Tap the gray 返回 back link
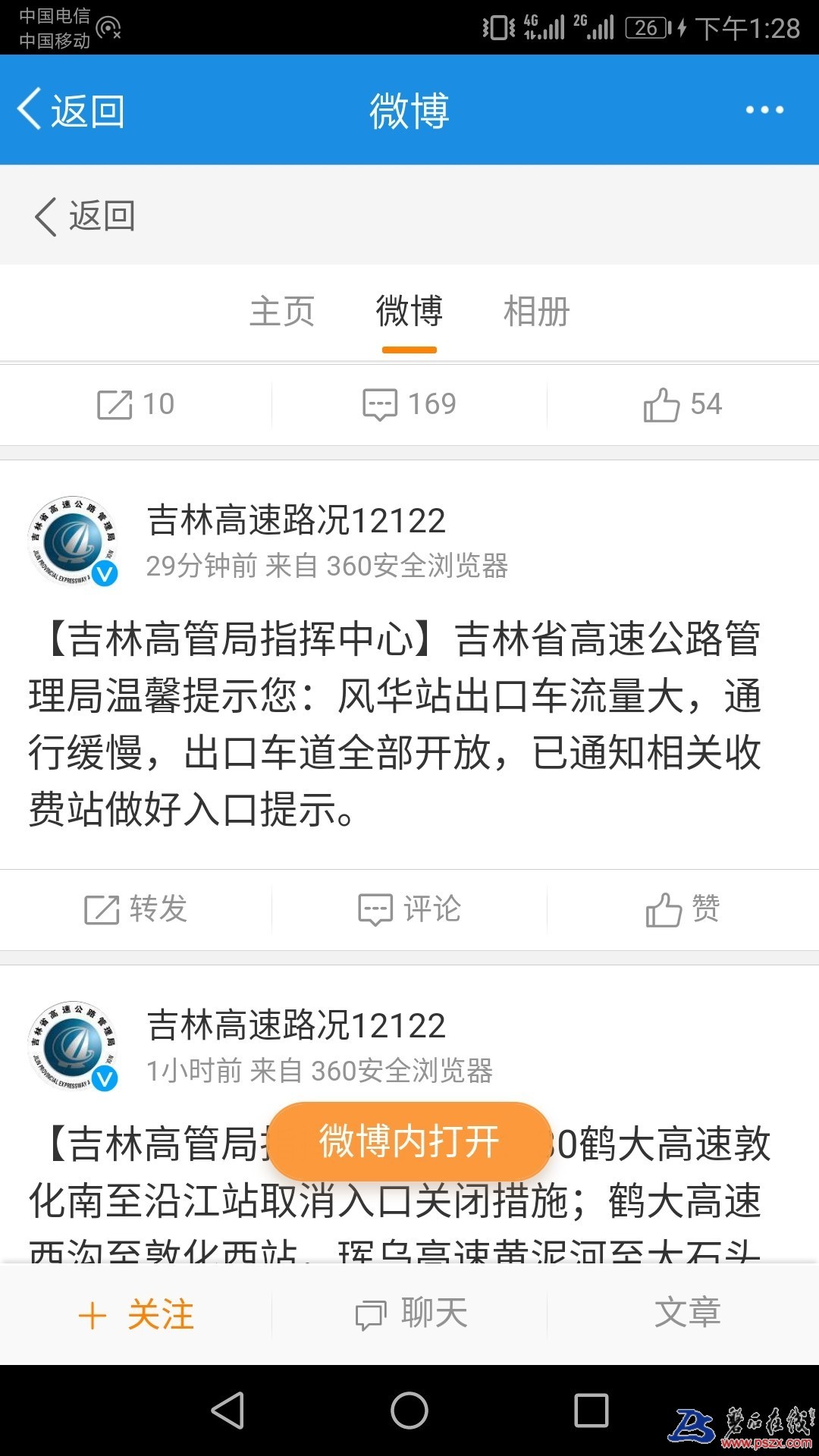Image resolution: width=819 pixels, height=1456 pixels. [85, 216]
